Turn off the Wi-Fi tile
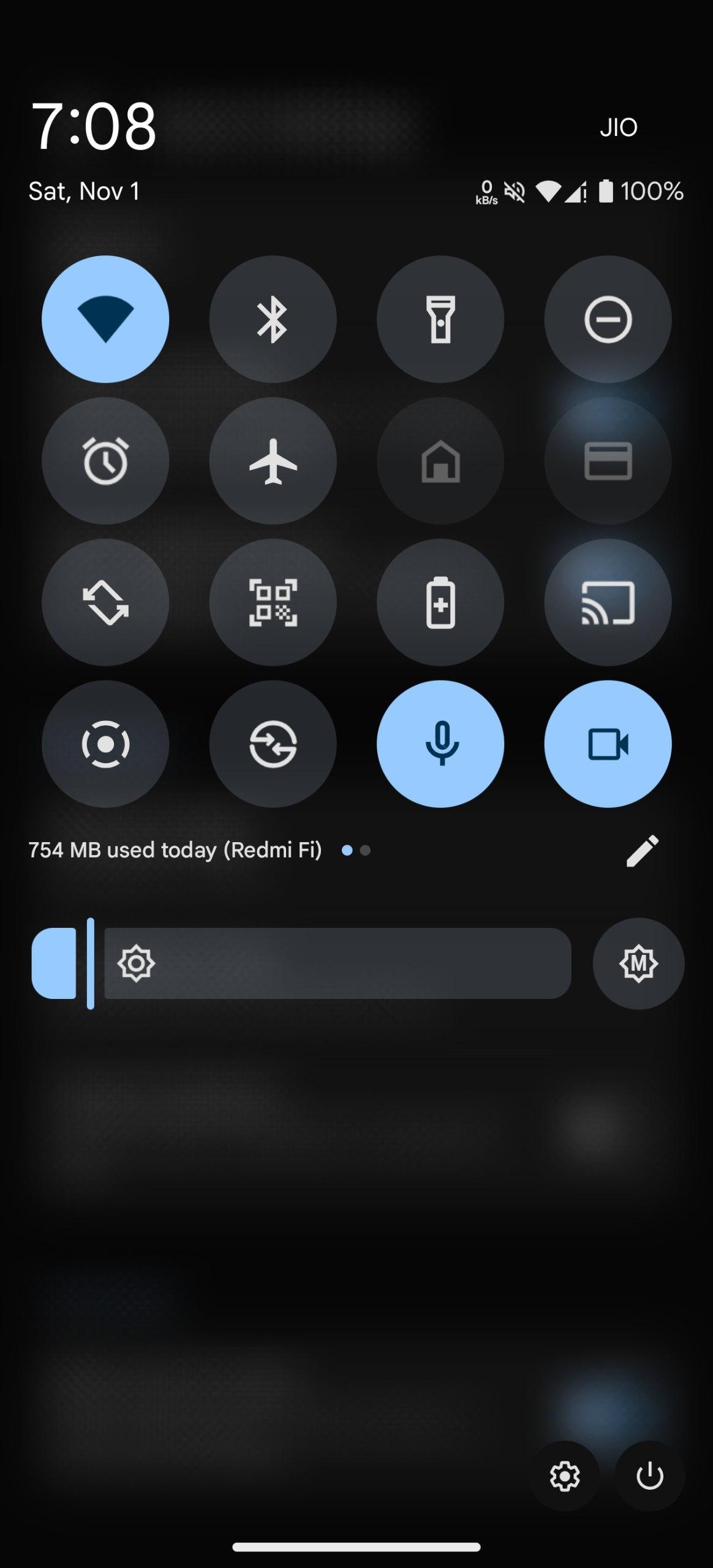The height and width of the screenshot is (1568, 713). (x=105, y=319)
